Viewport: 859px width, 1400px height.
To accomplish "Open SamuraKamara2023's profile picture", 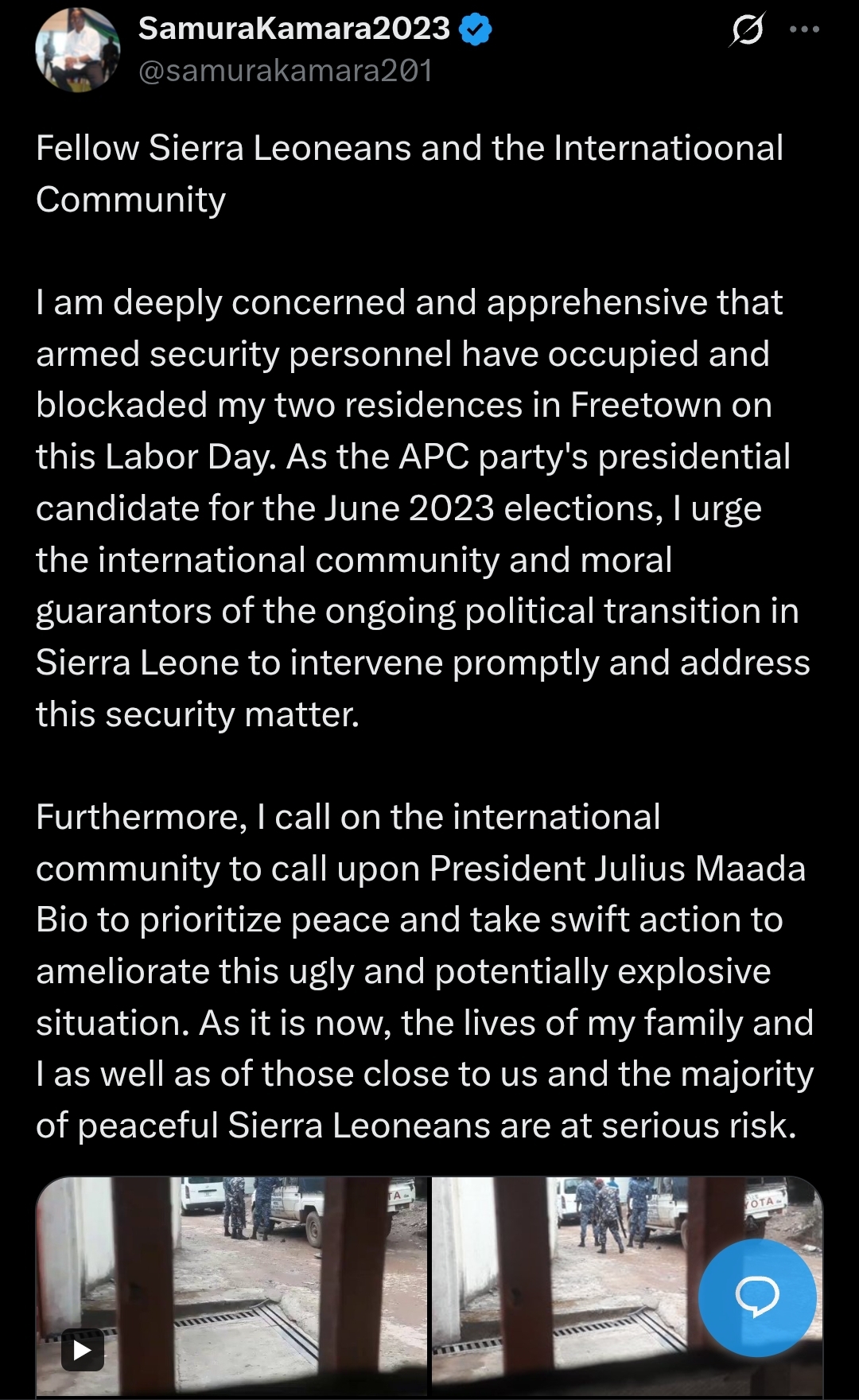I will [x=77, y=50].
